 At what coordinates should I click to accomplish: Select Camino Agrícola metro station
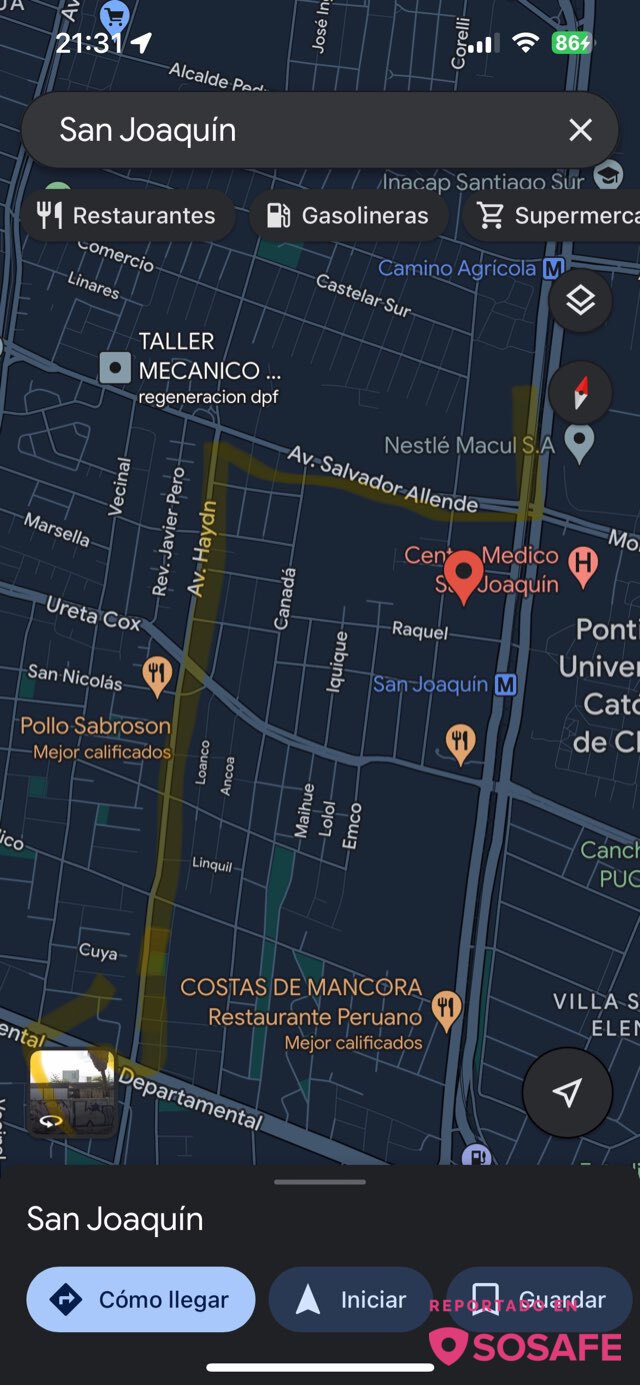click(553, 268)
